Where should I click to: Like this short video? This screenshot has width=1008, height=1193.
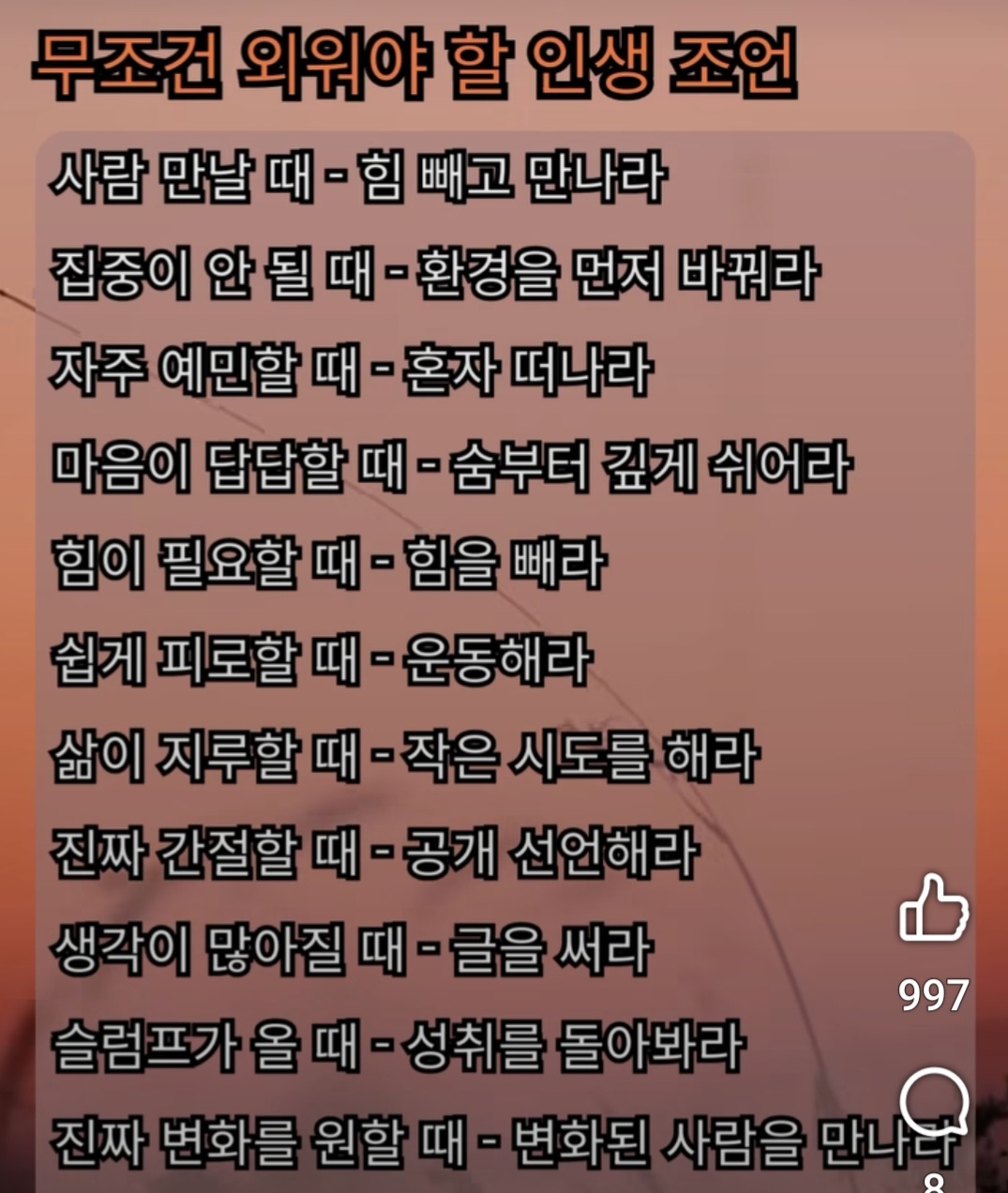coord(933,908)
